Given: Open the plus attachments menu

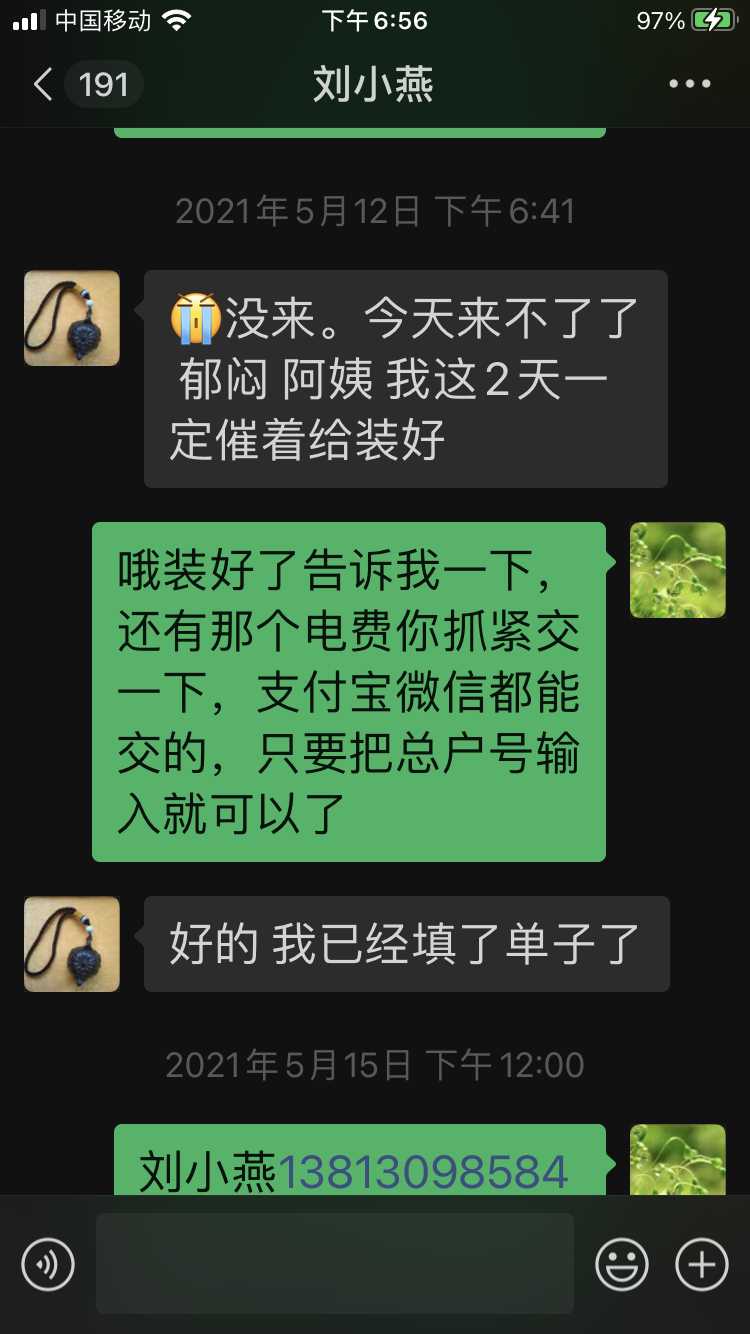Looking at the screenshot, I should [x=702, y=1264].
